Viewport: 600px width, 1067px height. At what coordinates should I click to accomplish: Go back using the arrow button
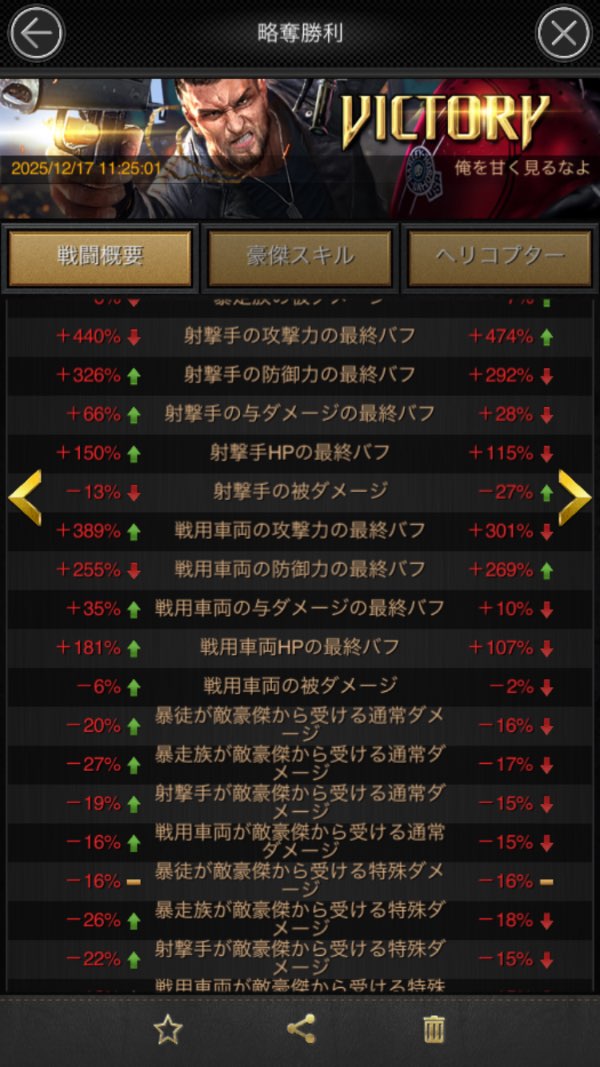[36, 34]
